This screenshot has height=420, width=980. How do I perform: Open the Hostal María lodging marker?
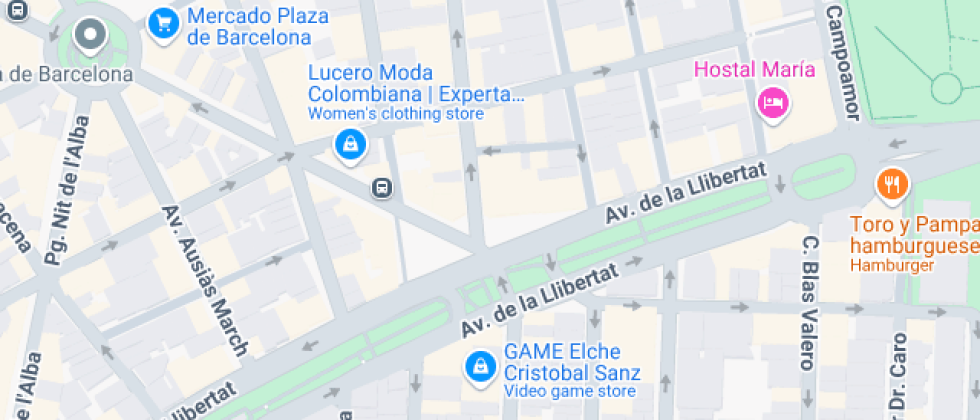pyautogui.click(x=772, y=102)
